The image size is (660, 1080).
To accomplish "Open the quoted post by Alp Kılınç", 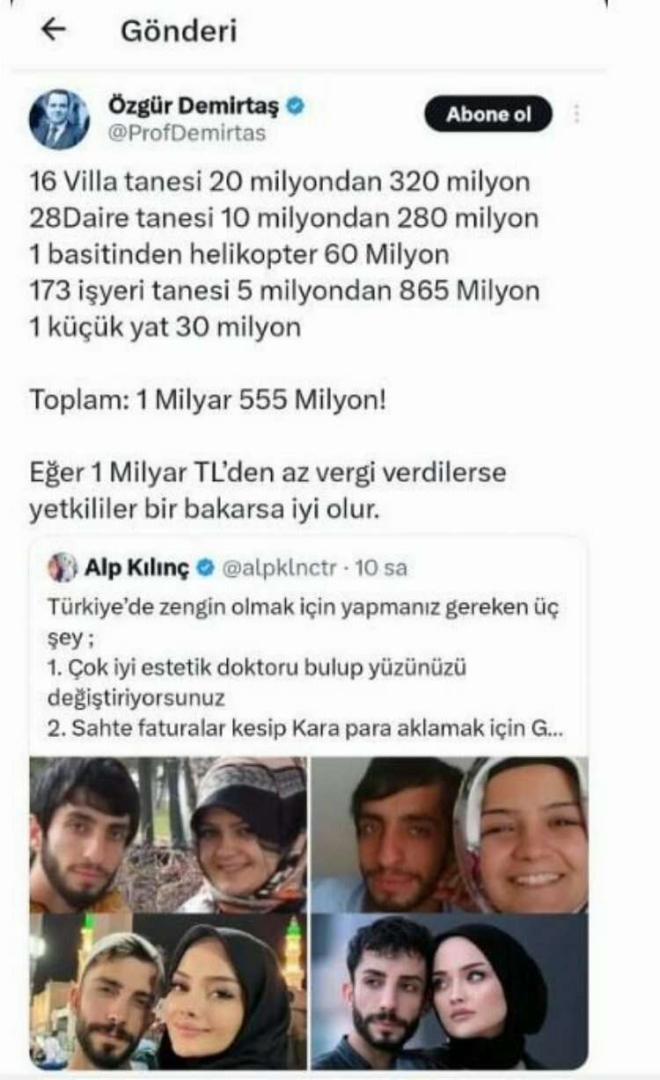I will pyautogui.click(x=312, y=650).
